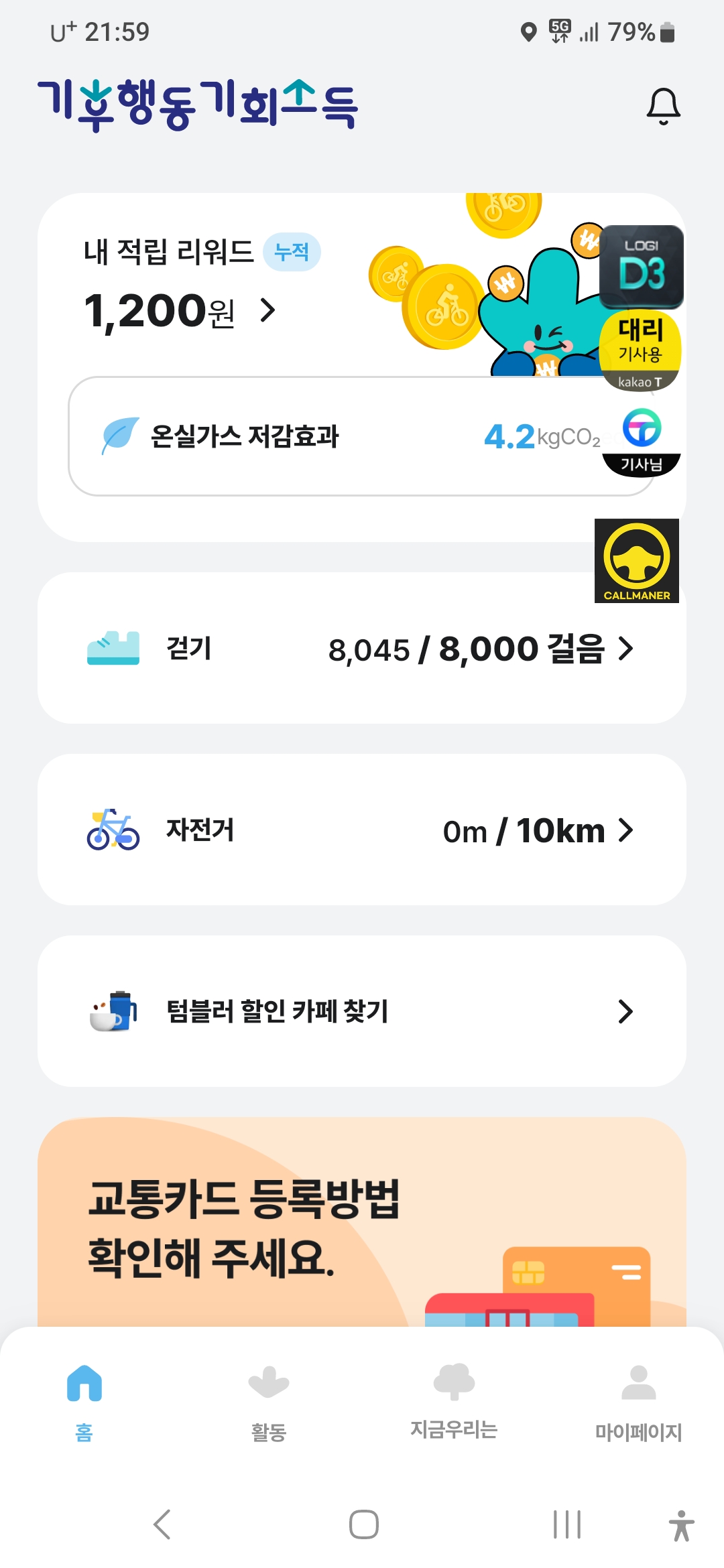Image resolution: width=724 pixels, height=1568 pixels.
Task: Tap the LOGI D3 floating shortcut
Action: (642, 267)
